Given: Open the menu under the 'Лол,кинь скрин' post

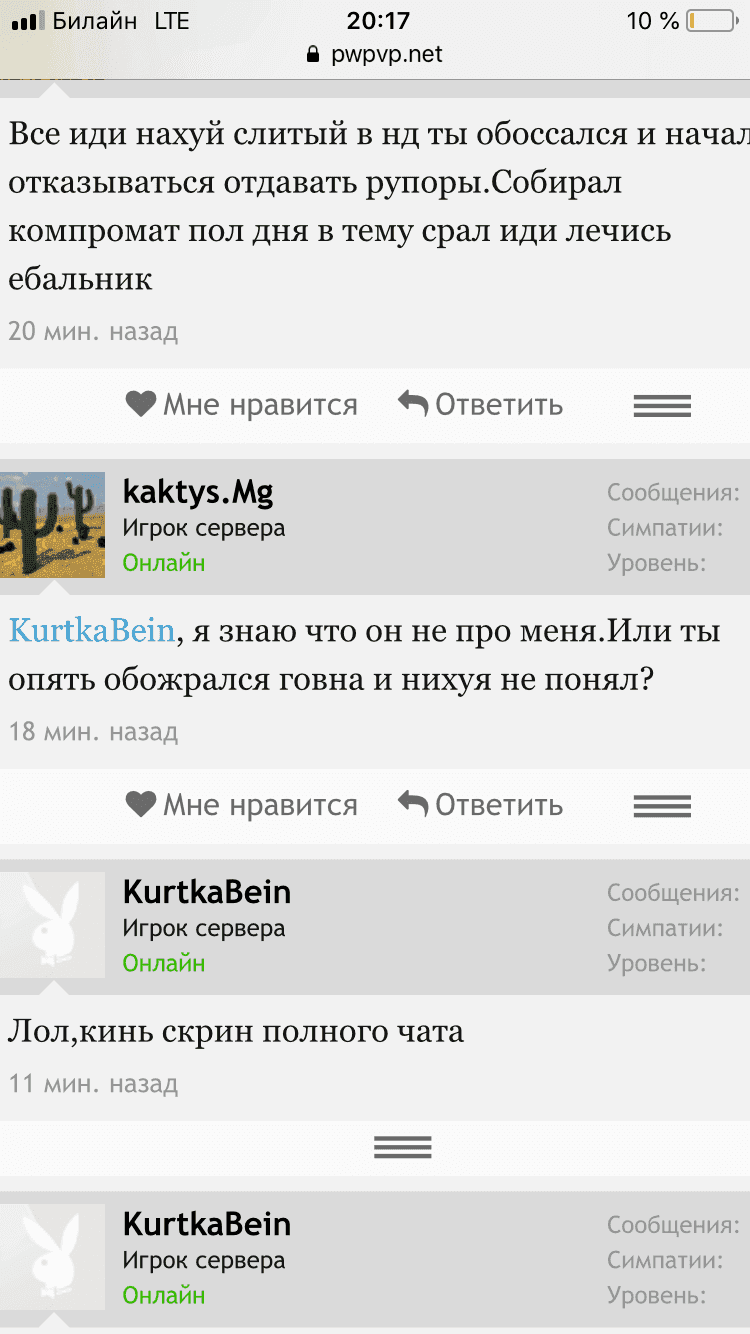Looking at the screenshot, I should (402, 1147).
